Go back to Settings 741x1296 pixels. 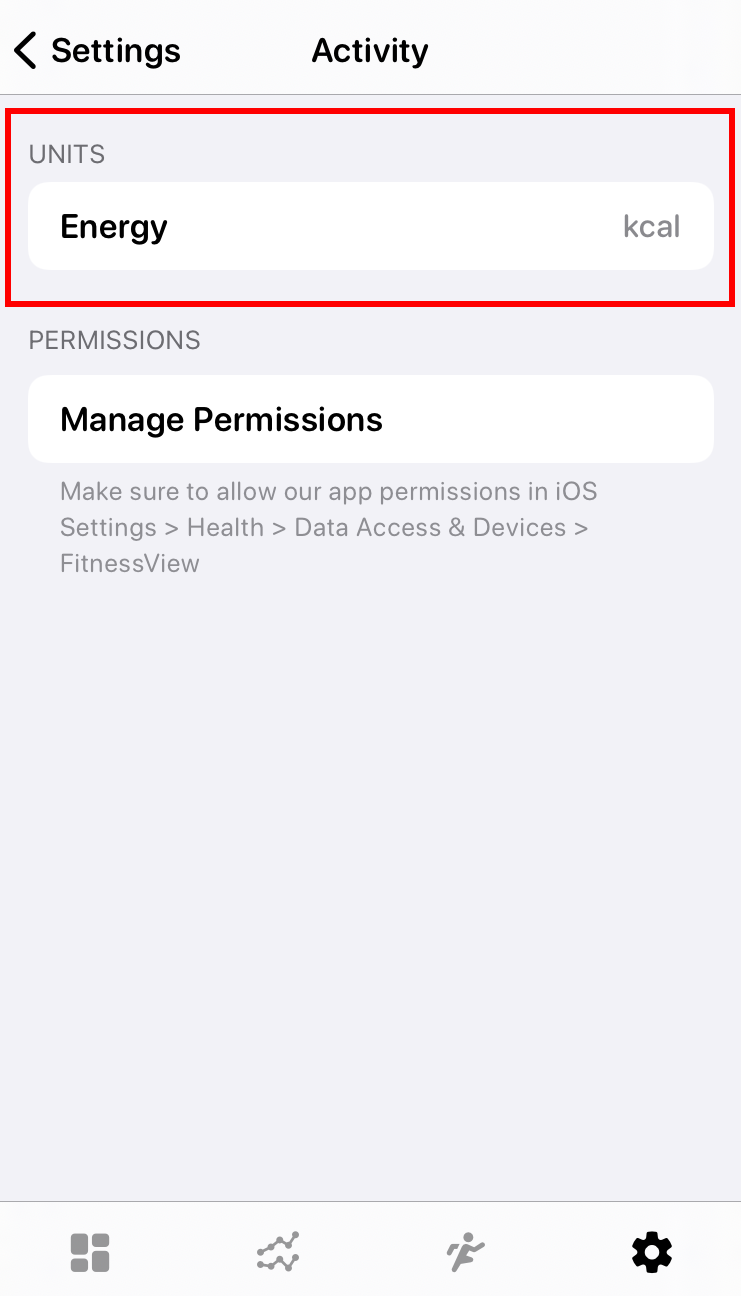[97, 50]
